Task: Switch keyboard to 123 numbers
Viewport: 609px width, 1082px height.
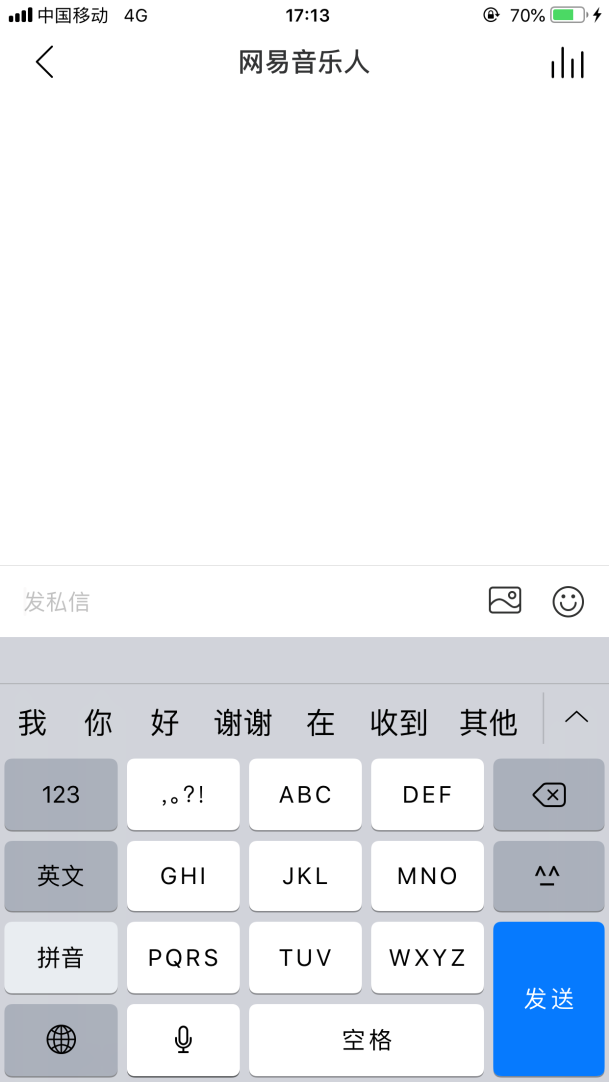Action: click(x=61, y=795)
